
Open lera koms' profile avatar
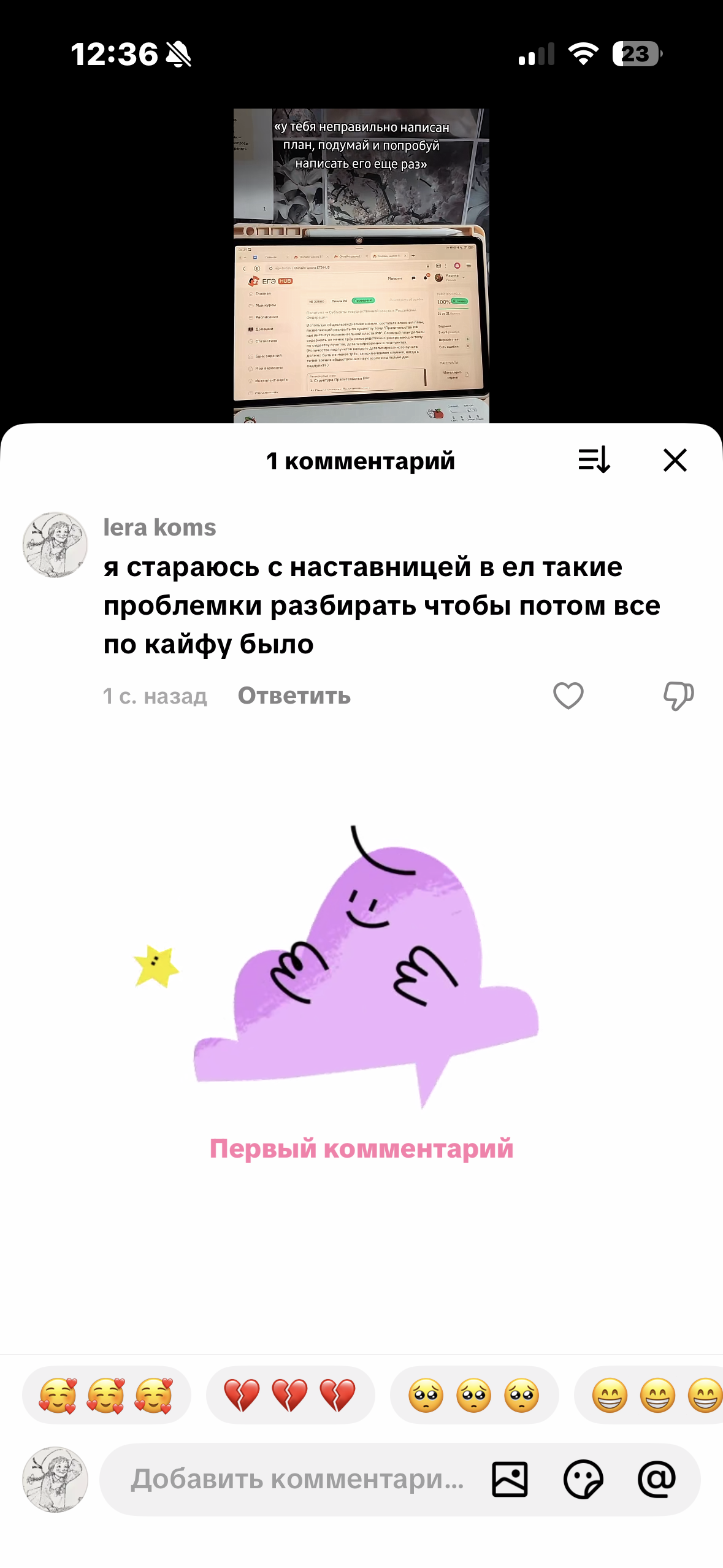click(55, 545)
